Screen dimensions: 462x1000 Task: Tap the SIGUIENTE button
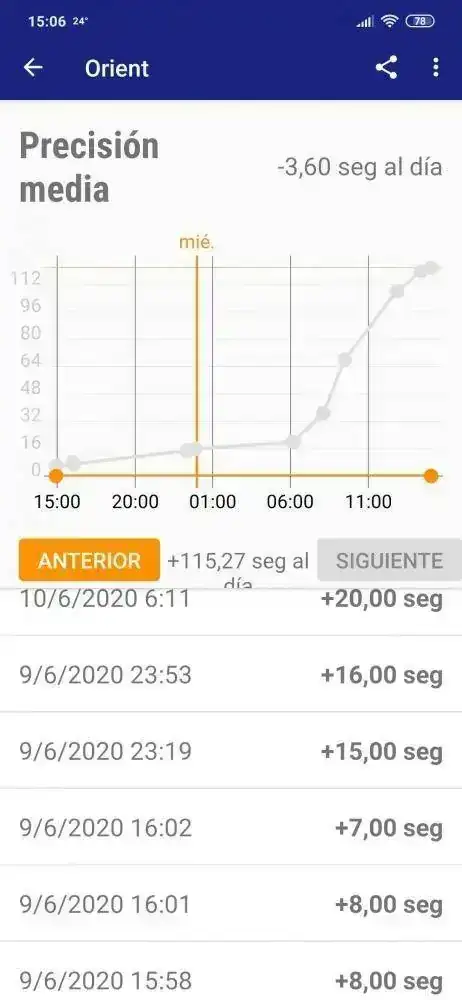point(389,560)
